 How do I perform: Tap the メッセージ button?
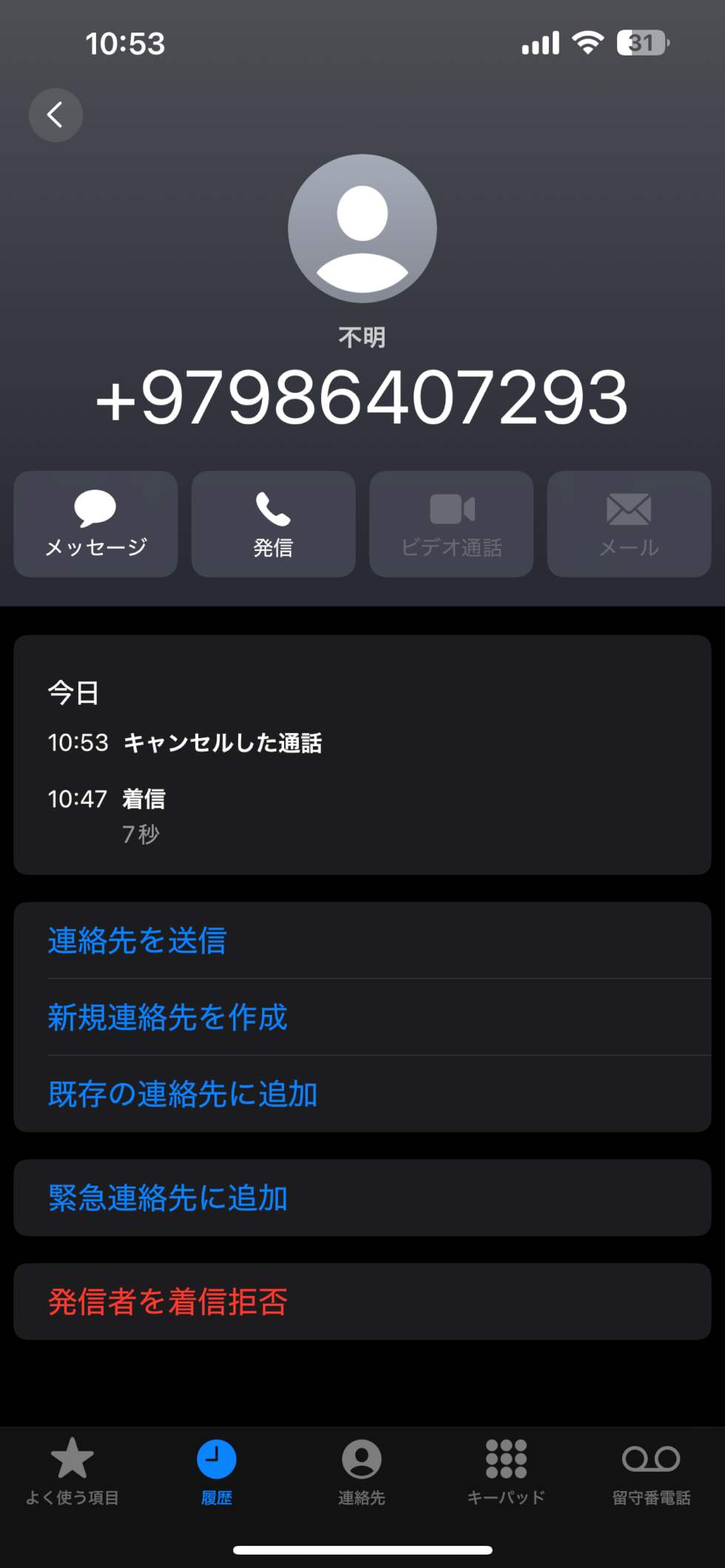click(x=95, y=524)
